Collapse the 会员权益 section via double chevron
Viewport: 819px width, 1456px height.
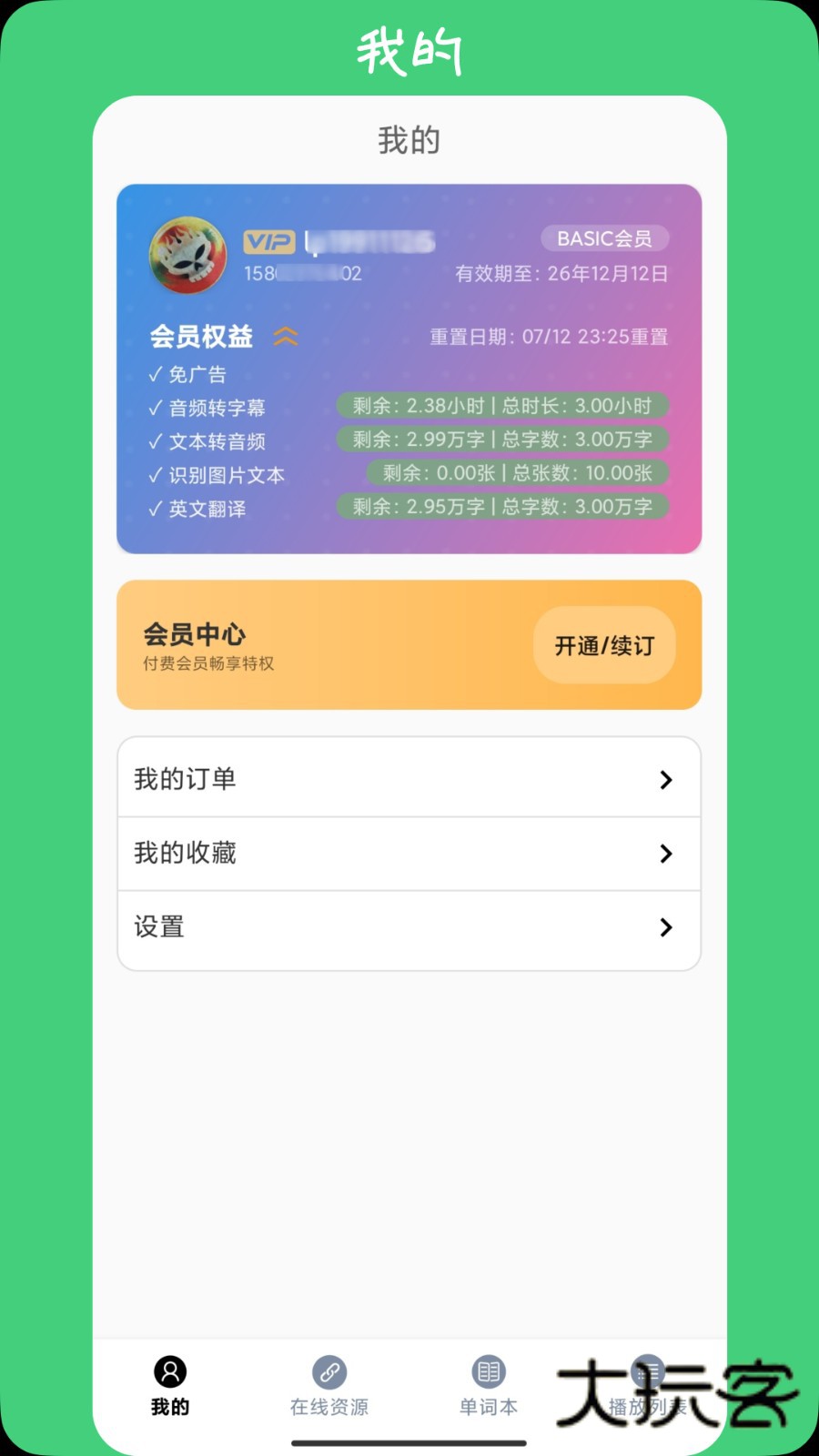pyautogui.click(x=286, y=336)
